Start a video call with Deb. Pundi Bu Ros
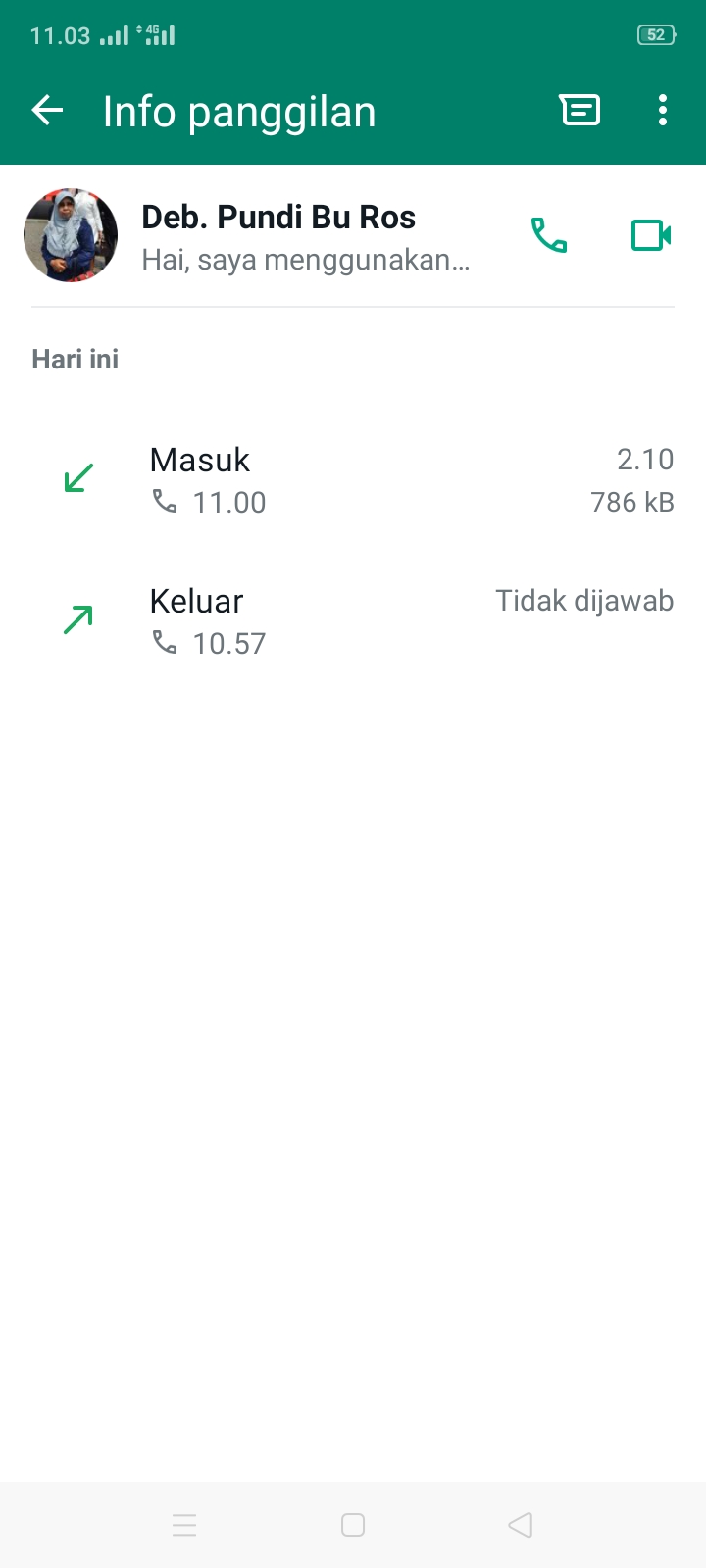The width and height of the screenshot is (706, 1568). coord(649,235)
